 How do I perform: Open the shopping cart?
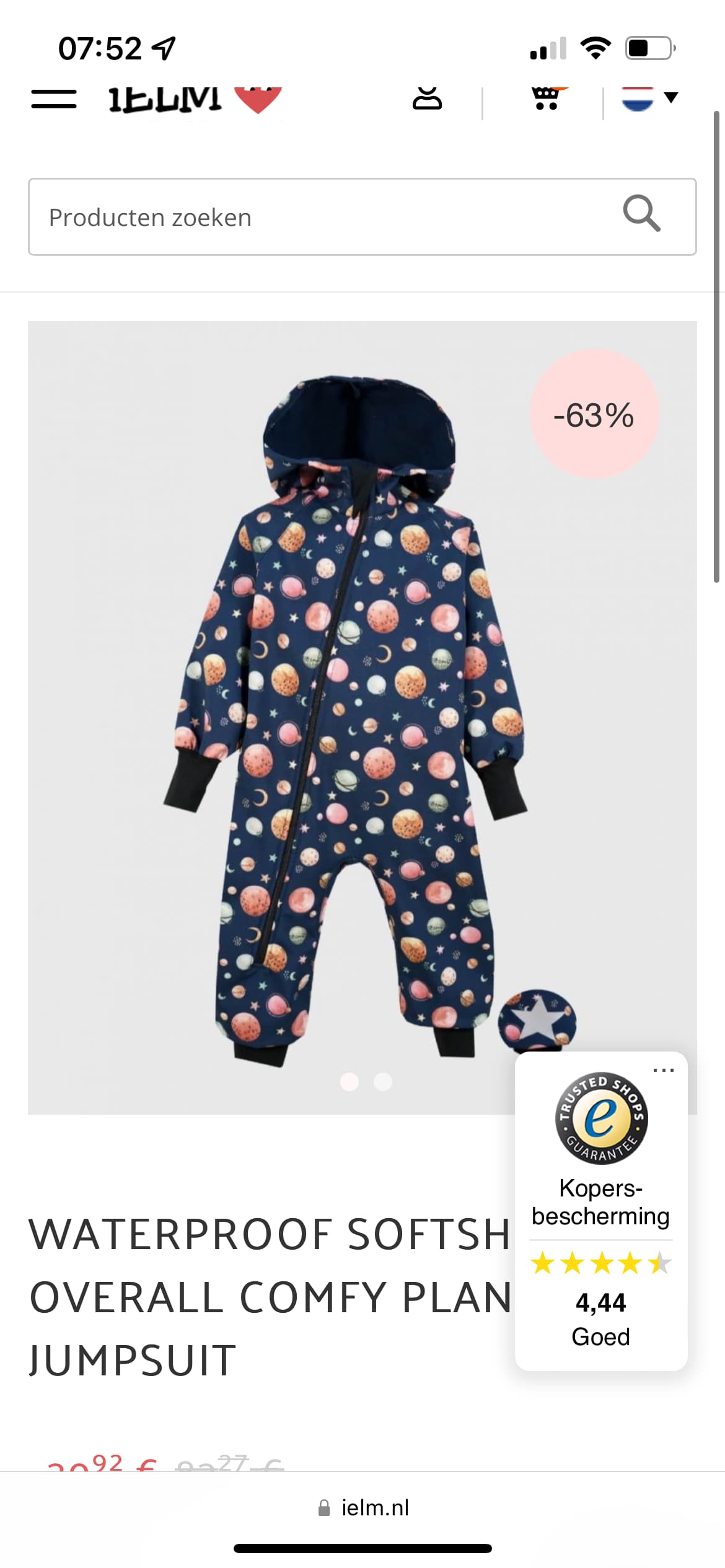point(547,98)
